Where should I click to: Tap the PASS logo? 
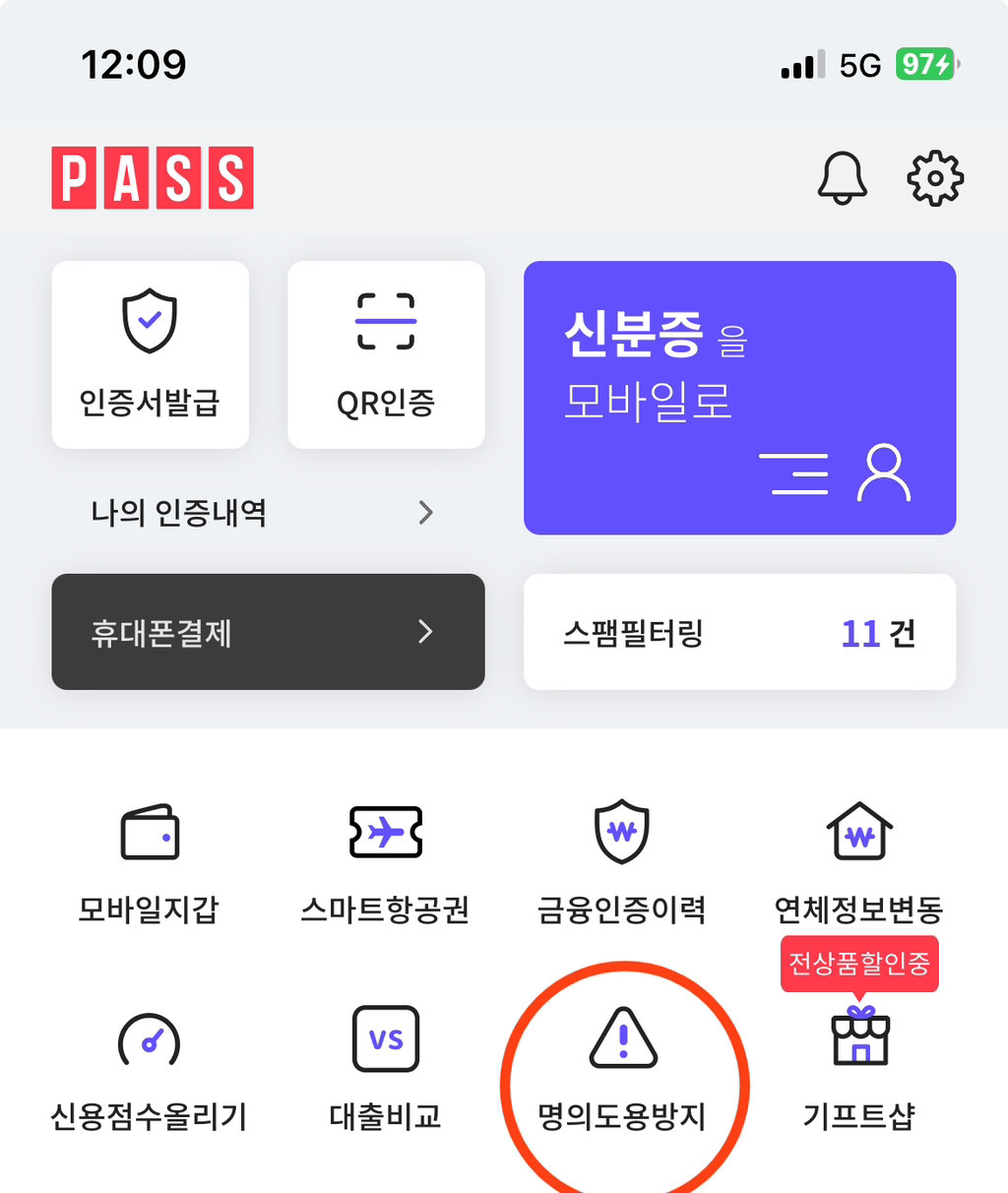tap(152, 178)
